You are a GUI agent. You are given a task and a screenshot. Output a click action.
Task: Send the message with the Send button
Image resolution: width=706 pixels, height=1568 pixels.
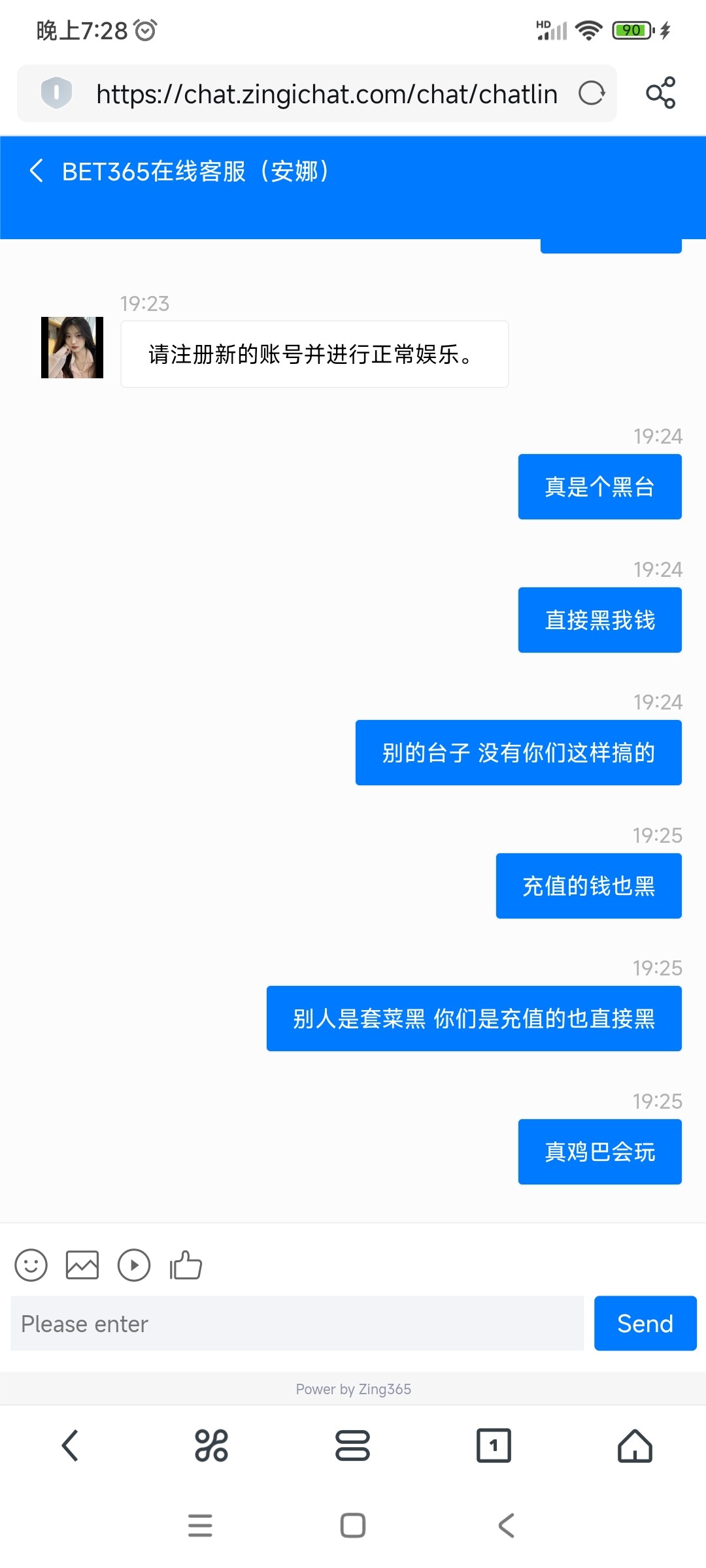coord(645,1324)
